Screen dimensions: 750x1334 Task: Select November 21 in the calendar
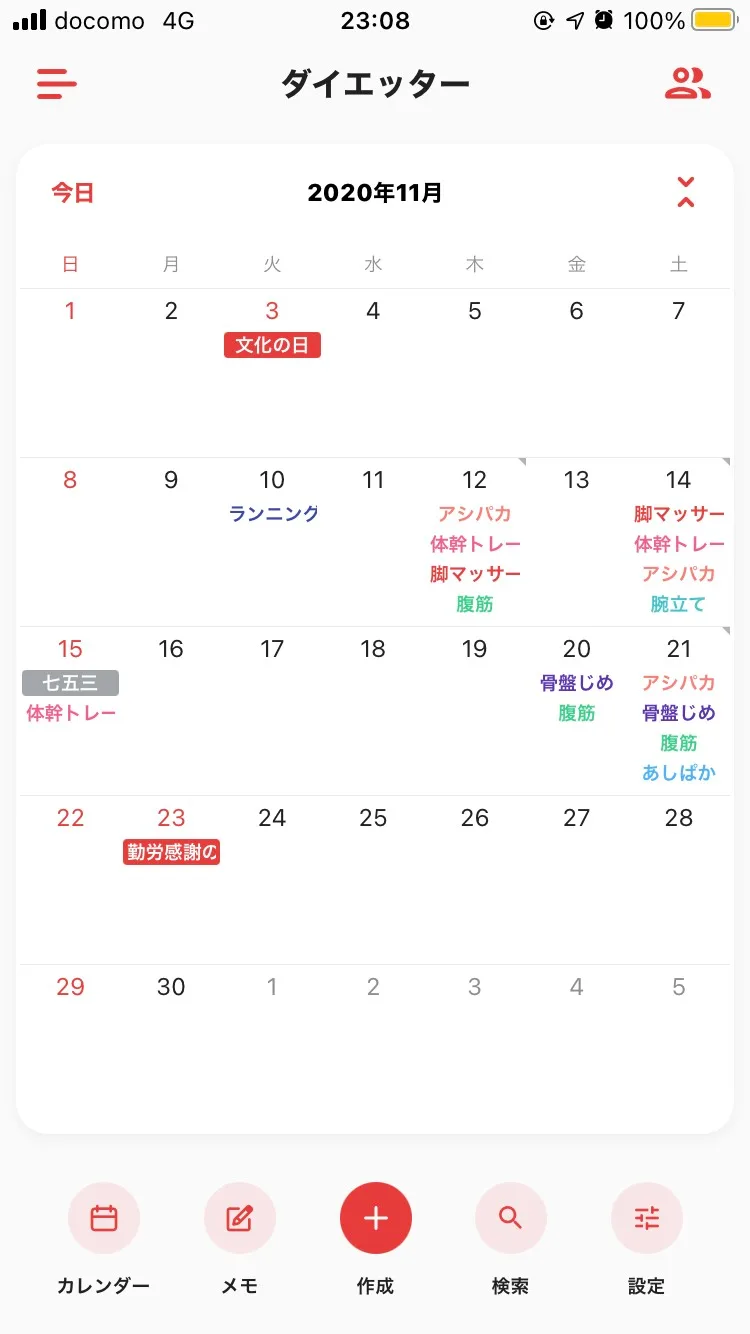[x=678, y=710]
